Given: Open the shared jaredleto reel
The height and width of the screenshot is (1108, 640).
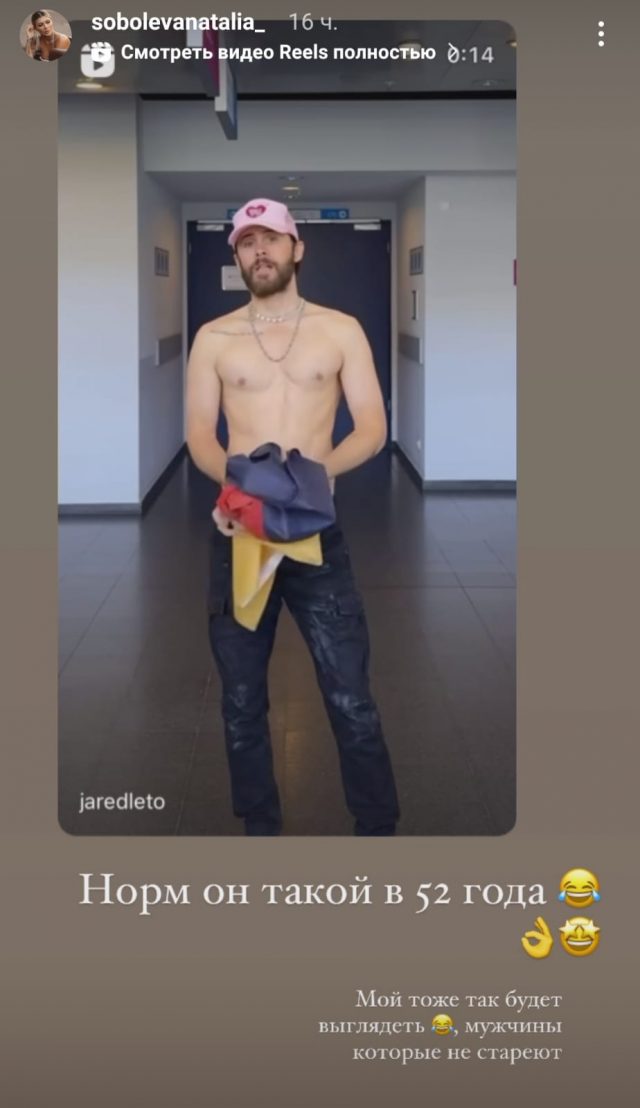Looking at the screenshot, I should click(287, 450).
